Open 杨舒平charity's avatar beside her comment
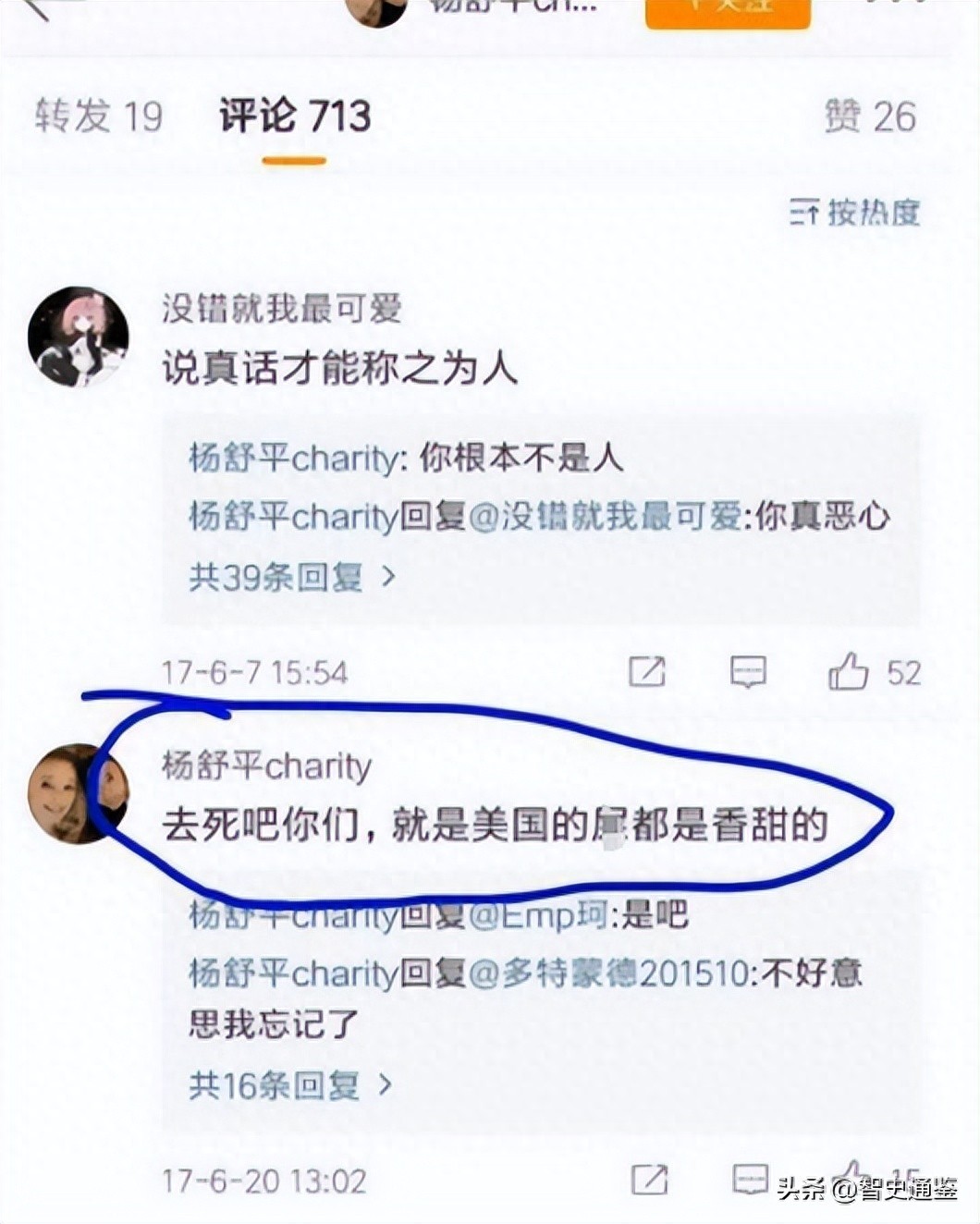Viewport: 980px width, 1224px height. click(x=78, y=793)
